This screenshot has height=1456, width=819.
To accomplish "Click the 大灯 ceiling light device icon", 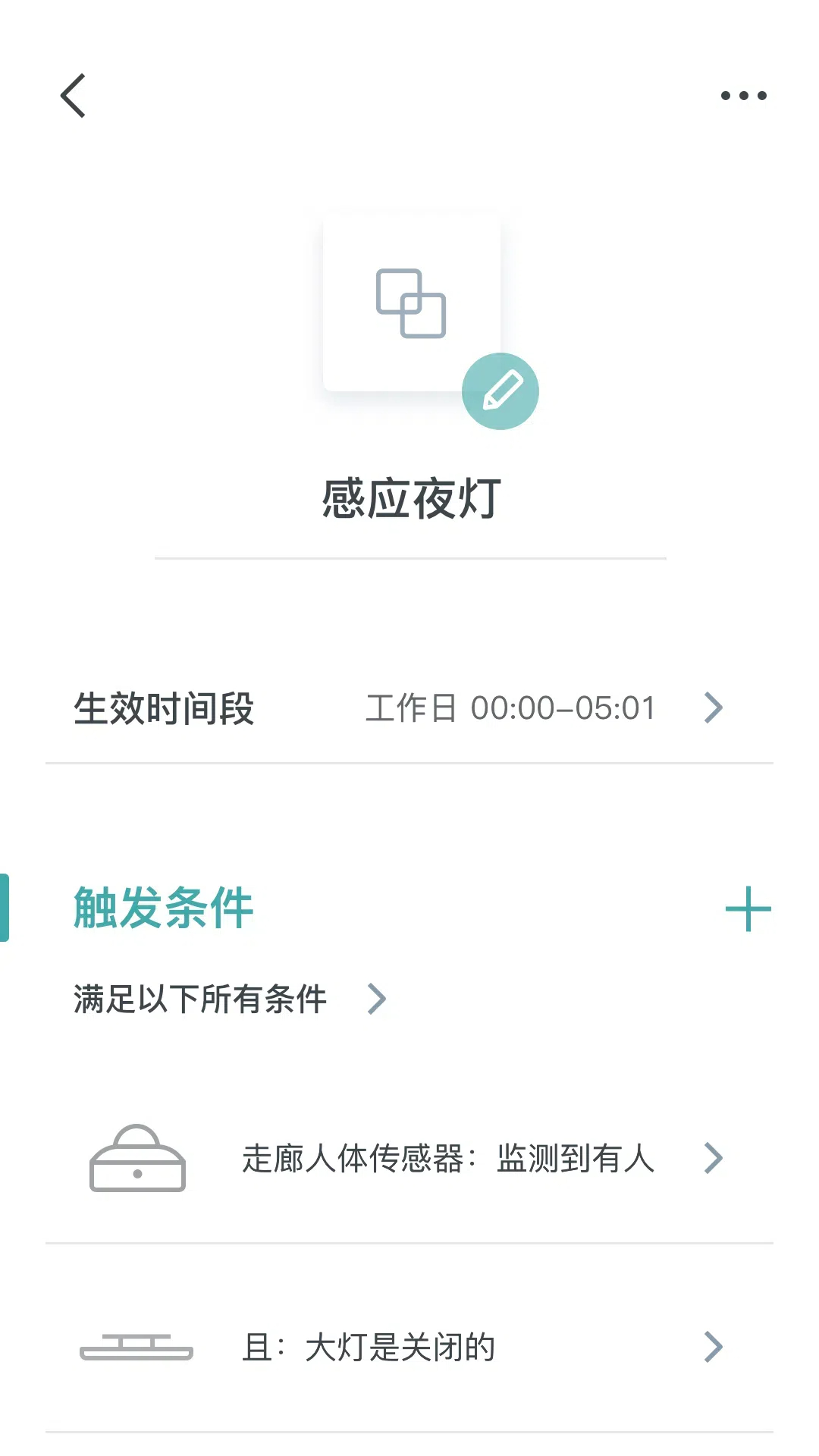I will [139, 1347].
